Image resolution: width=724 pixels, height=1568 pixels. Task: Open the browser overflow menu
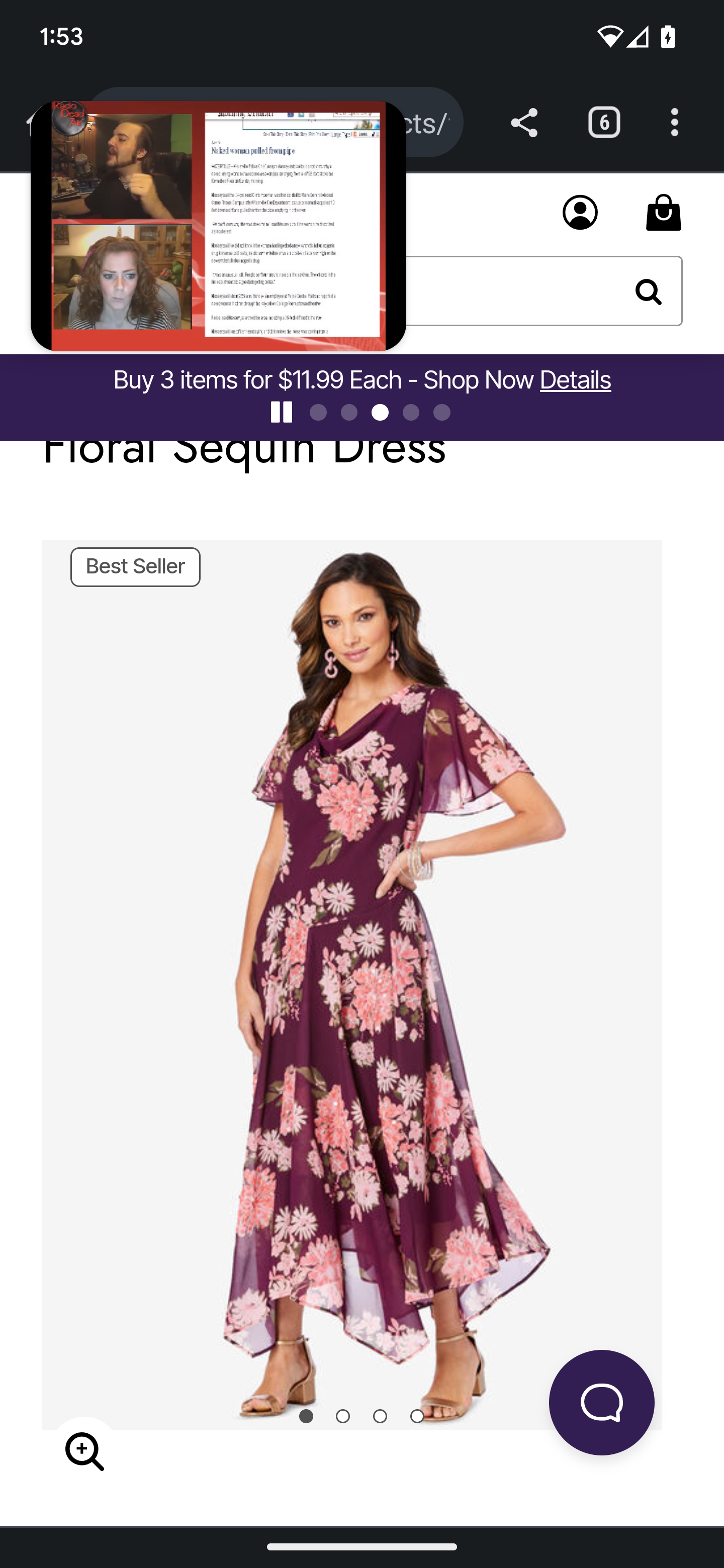coord(674,123)
